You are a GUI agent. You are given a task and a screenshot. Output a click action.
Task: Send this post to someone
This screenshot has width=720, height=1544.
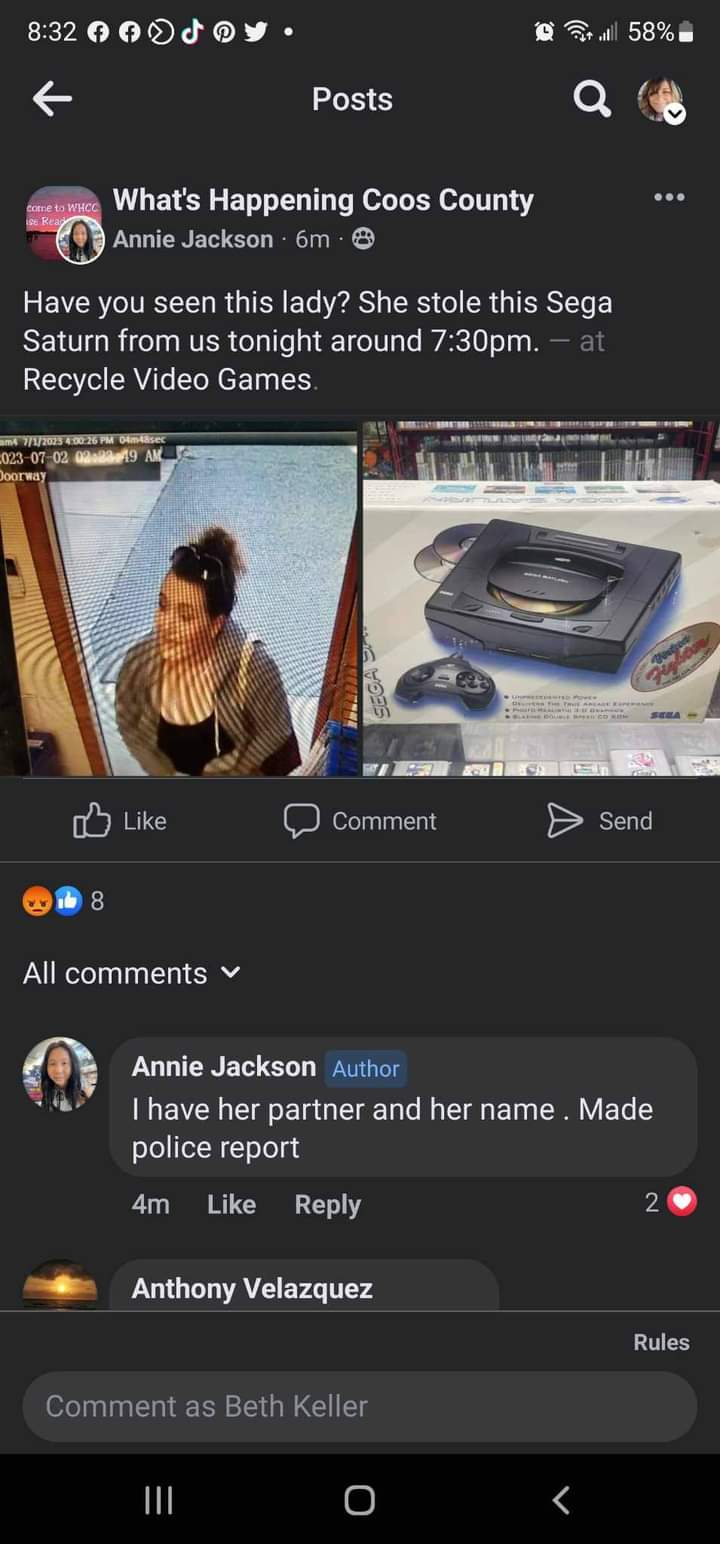pyautogui.click(x=600, y=821)
